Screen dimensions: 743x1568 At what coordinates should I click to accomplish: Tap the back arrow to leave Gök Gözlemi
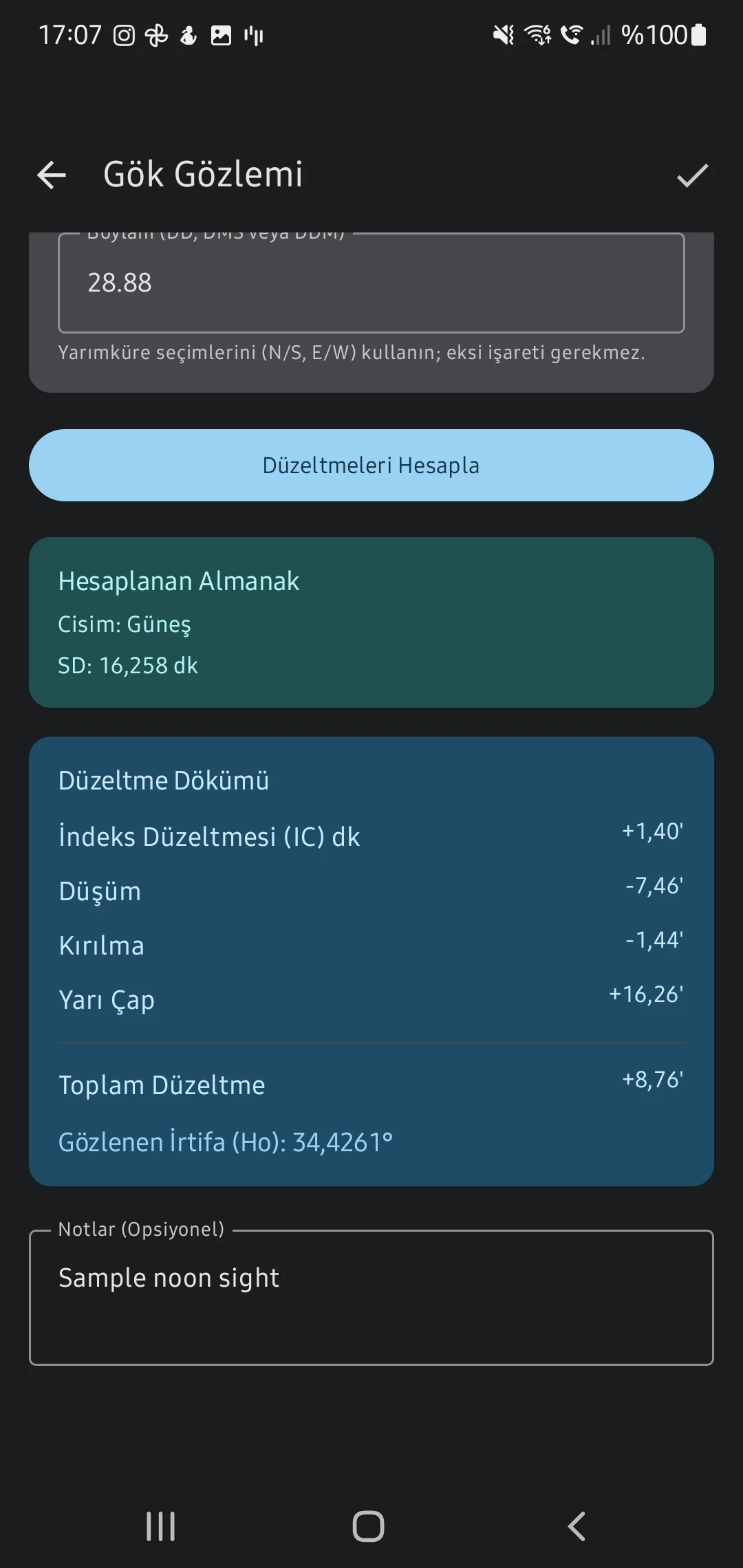[52, 174]
